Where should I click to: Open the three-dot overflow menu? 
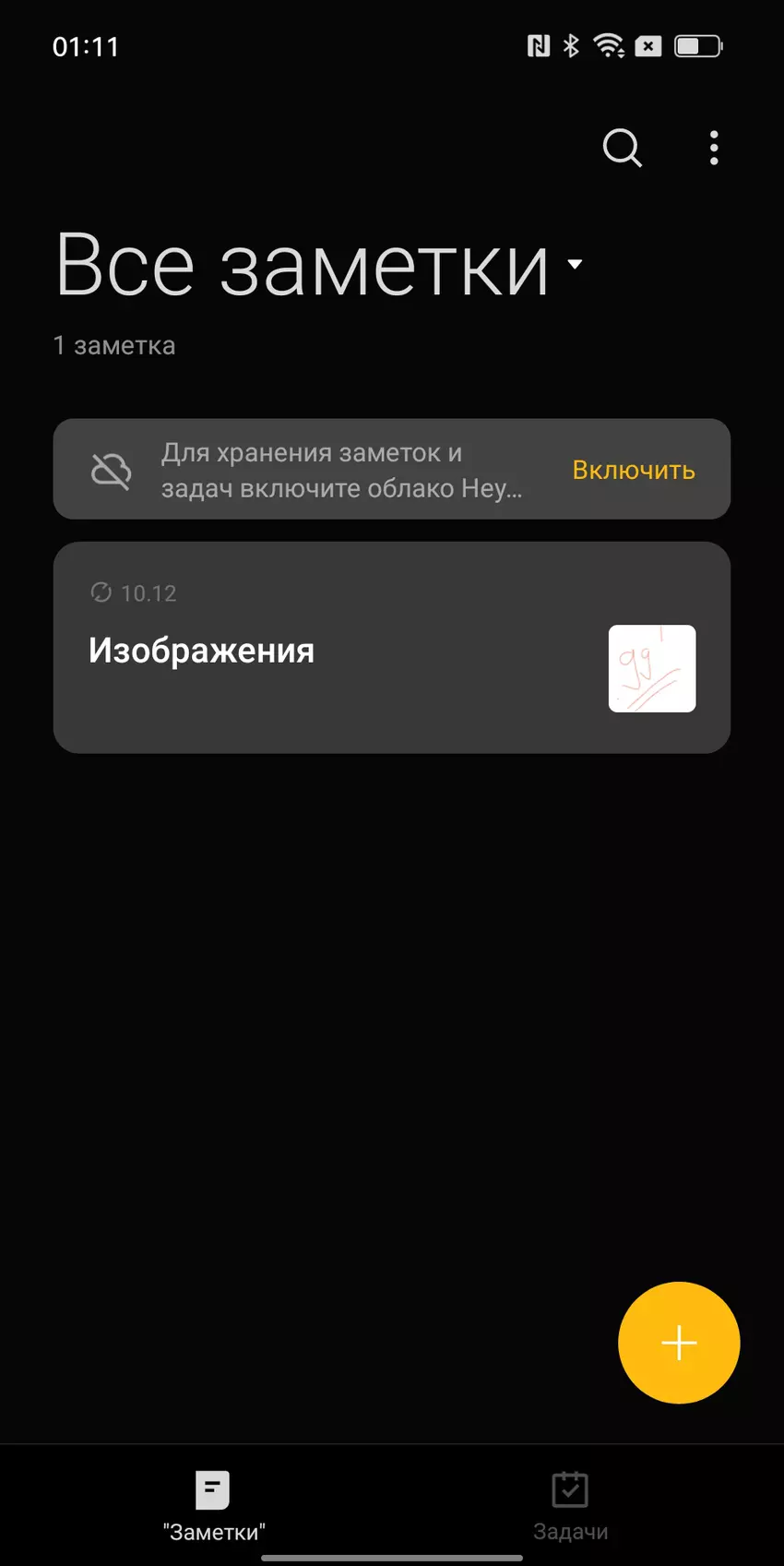714,148
